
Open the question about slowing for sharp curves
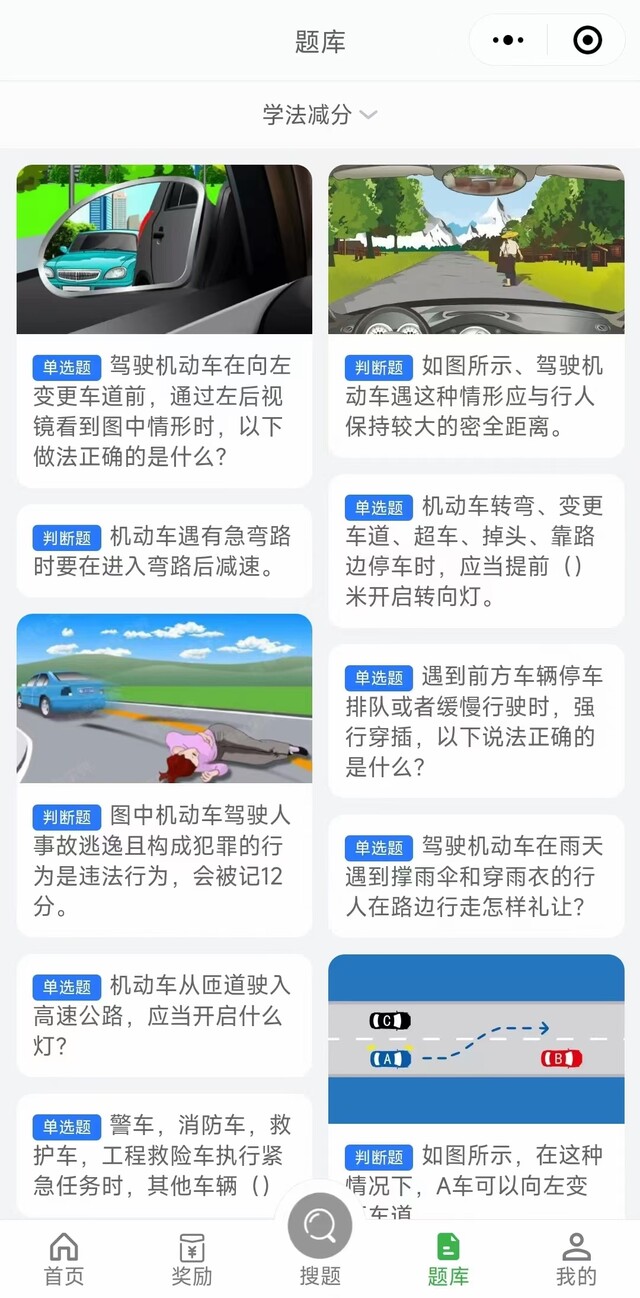(x=164, y=551)
